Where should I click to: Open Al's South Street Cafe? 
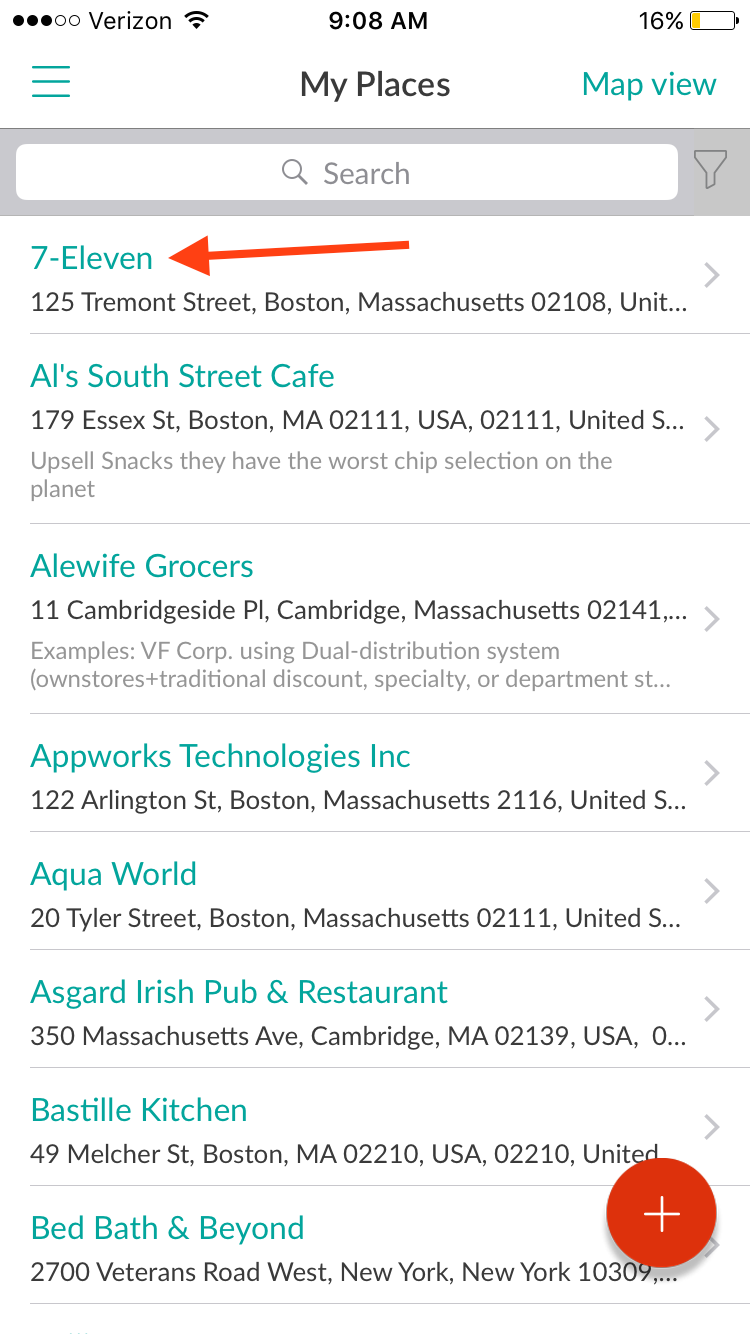pyautogui.click(x=375, y=429)
